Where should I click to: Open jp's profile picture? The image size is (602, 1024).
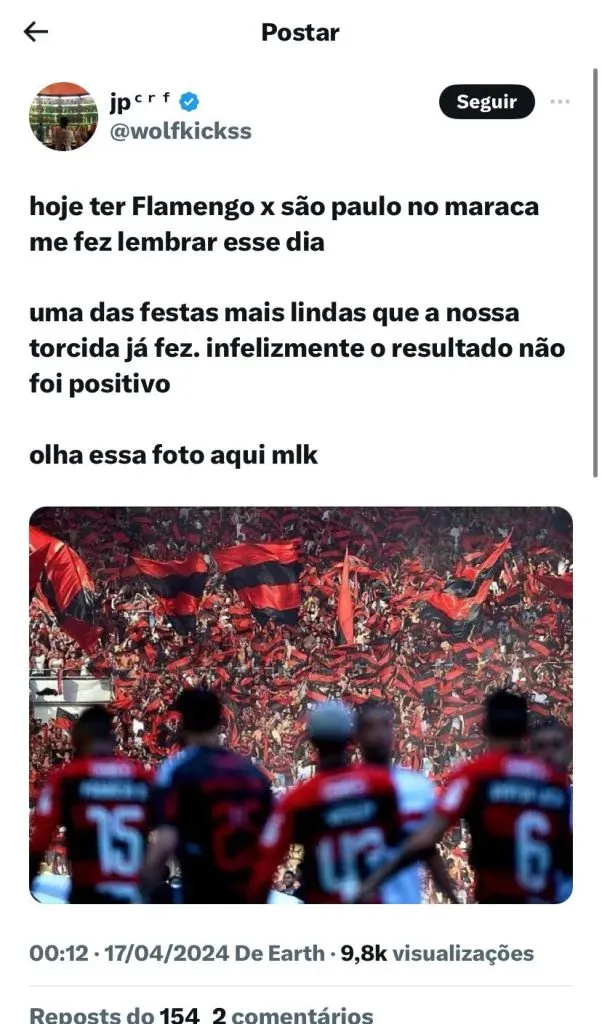point(63,116)
